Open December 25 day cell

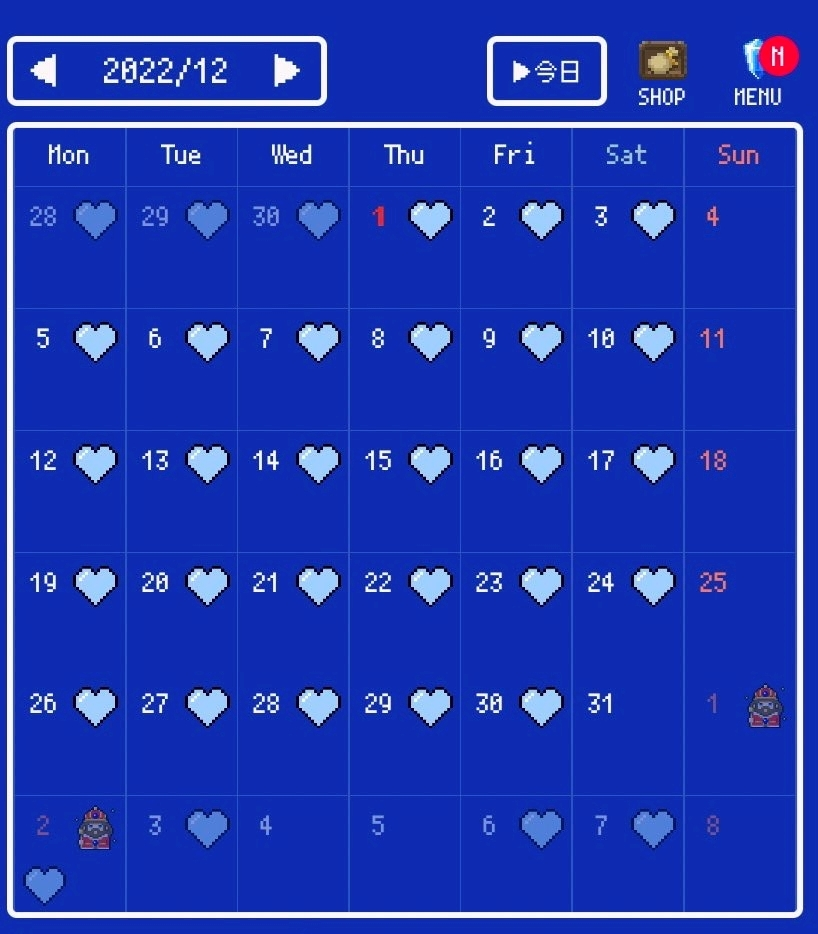click(x=740, y=612)
